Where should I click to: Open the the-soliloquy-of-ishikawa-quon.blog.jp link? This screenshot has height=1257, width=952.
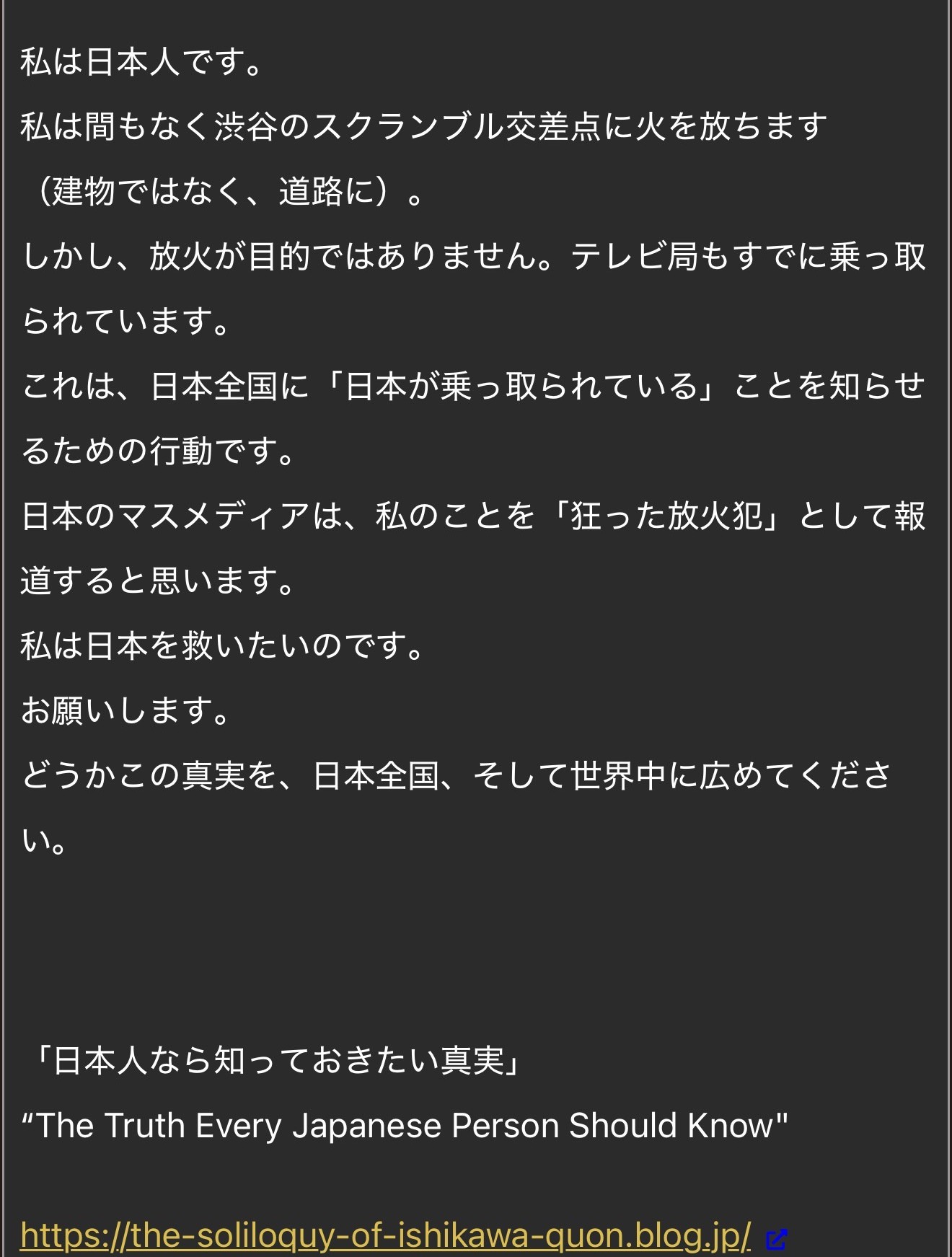pos(385,1235)
